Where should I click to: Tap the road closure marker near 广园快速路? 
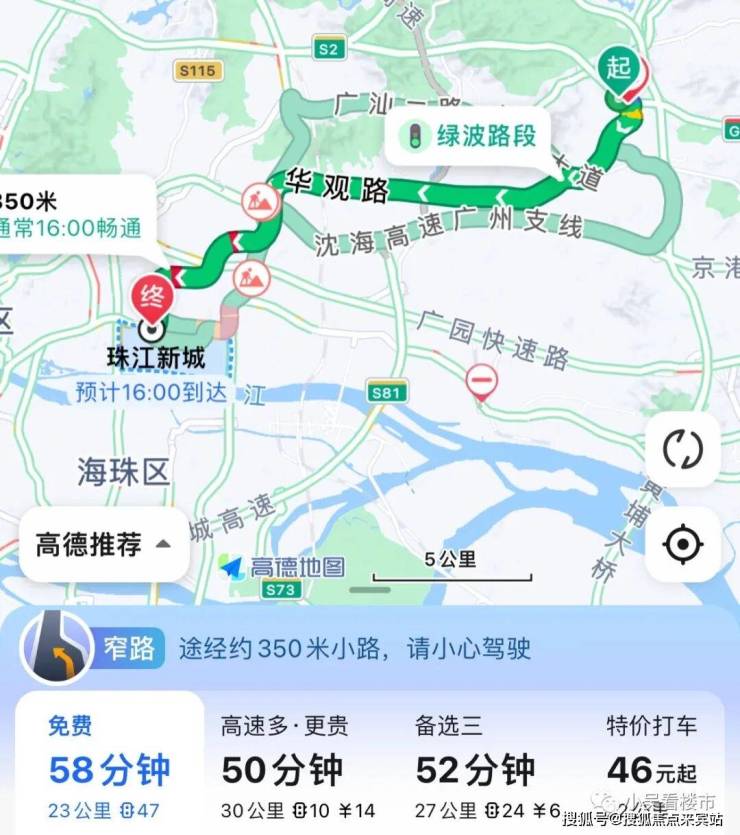pos(482,381)
